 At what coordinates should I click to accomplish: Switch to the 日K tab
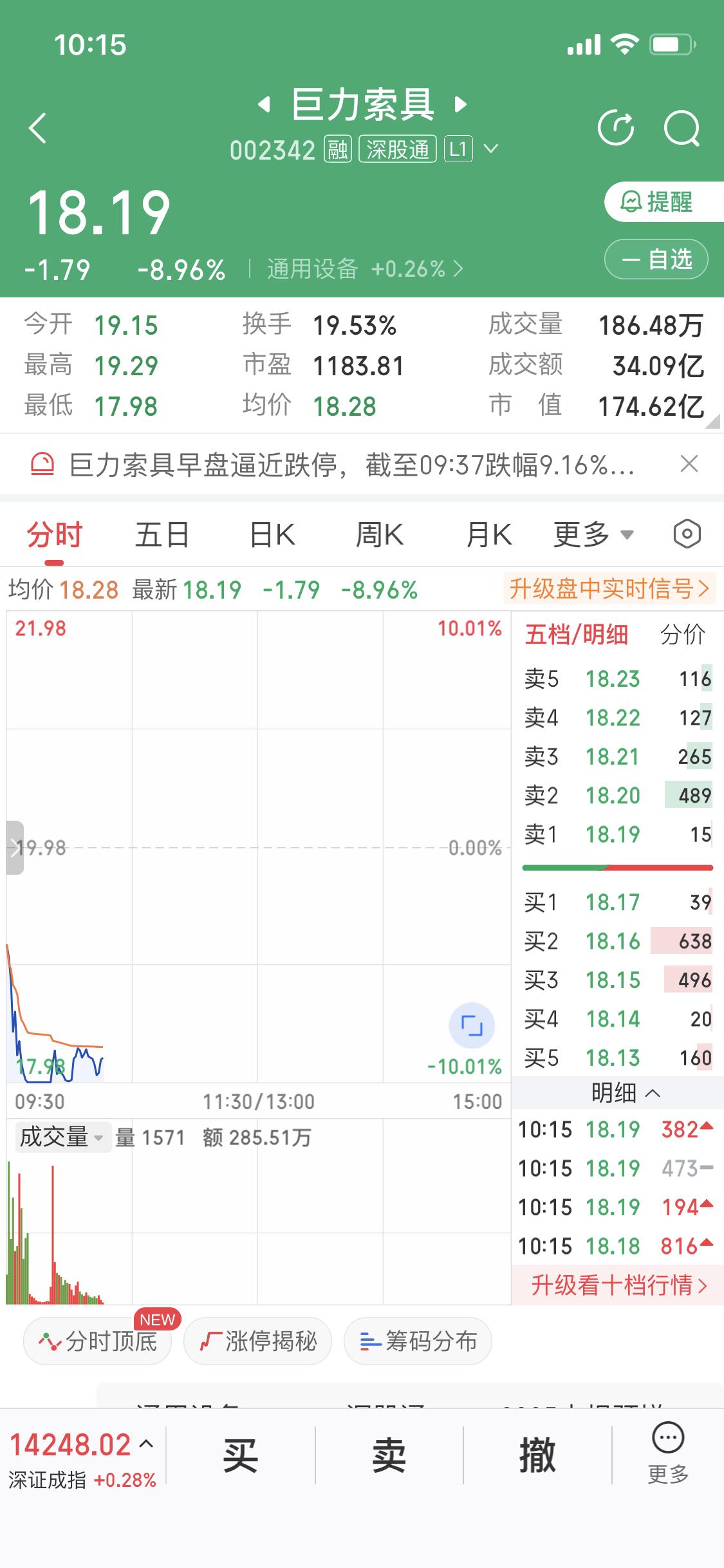pos(272,534)
